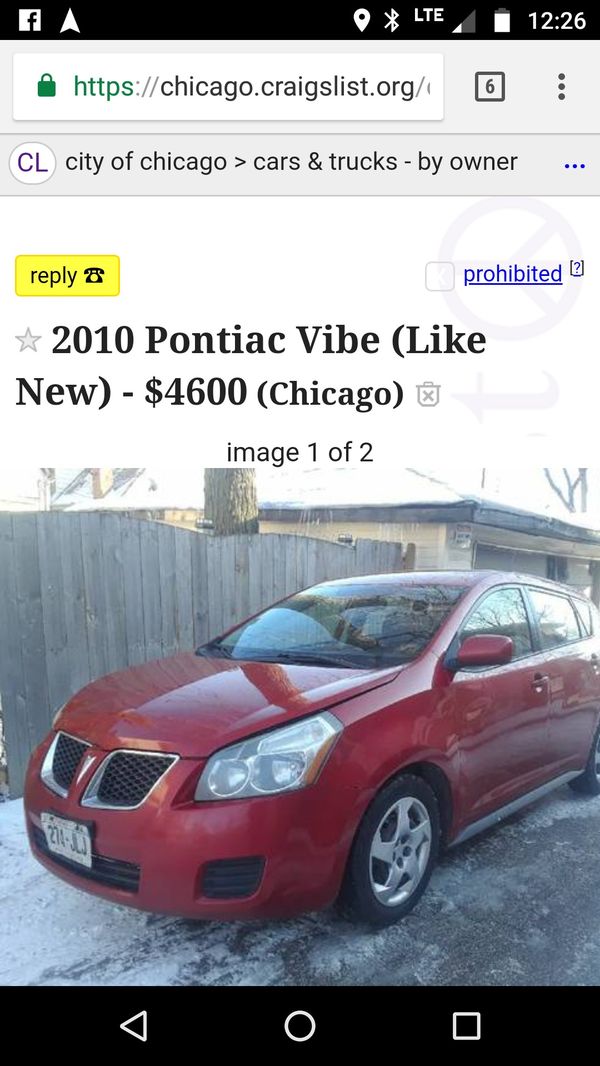Go to the CL craigslist home logo

coord(32,162)
